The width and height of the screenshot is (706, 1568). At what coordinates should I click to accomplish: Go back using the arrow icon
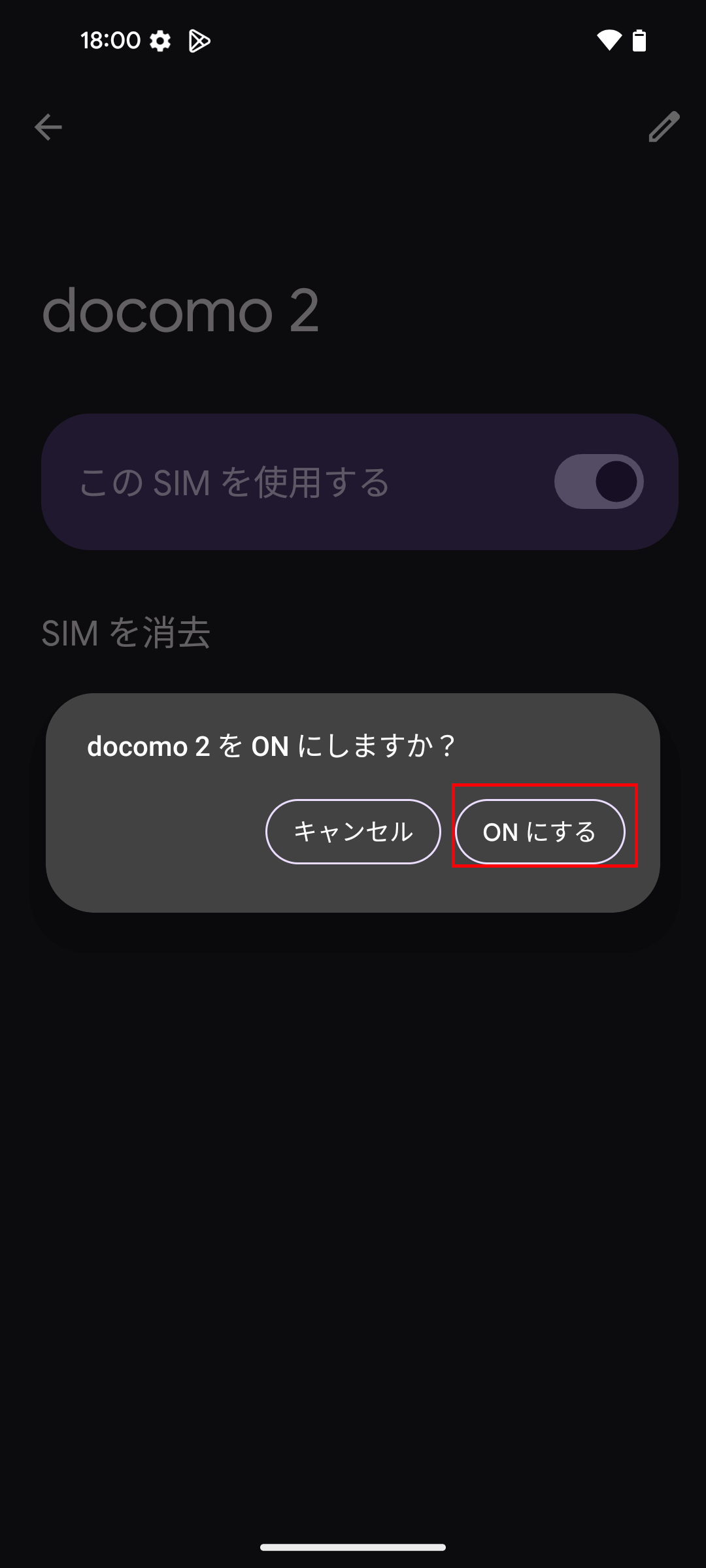tap(48, 127)
